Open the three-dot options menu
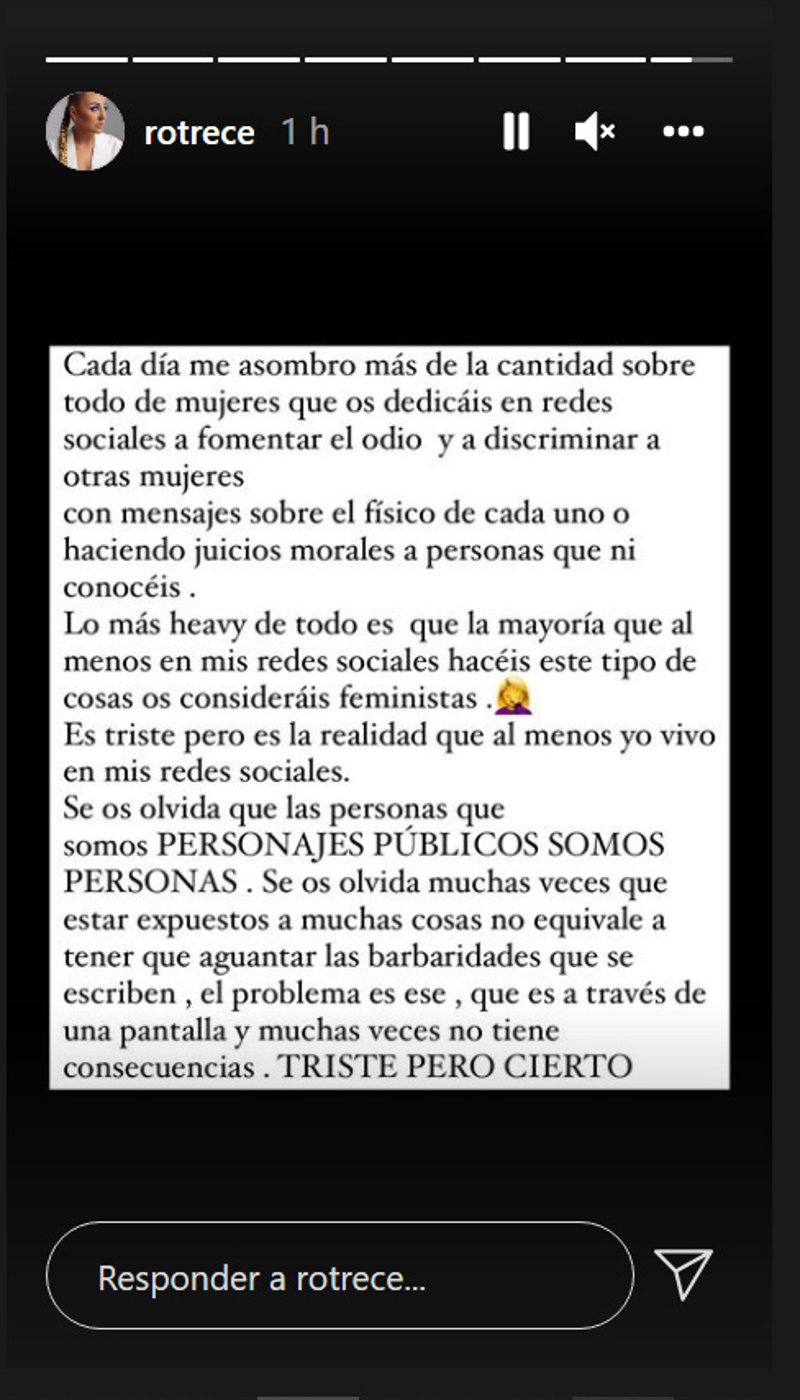Screen dimensions: 800x1400 pyautogui.click(x=684, y=131)
